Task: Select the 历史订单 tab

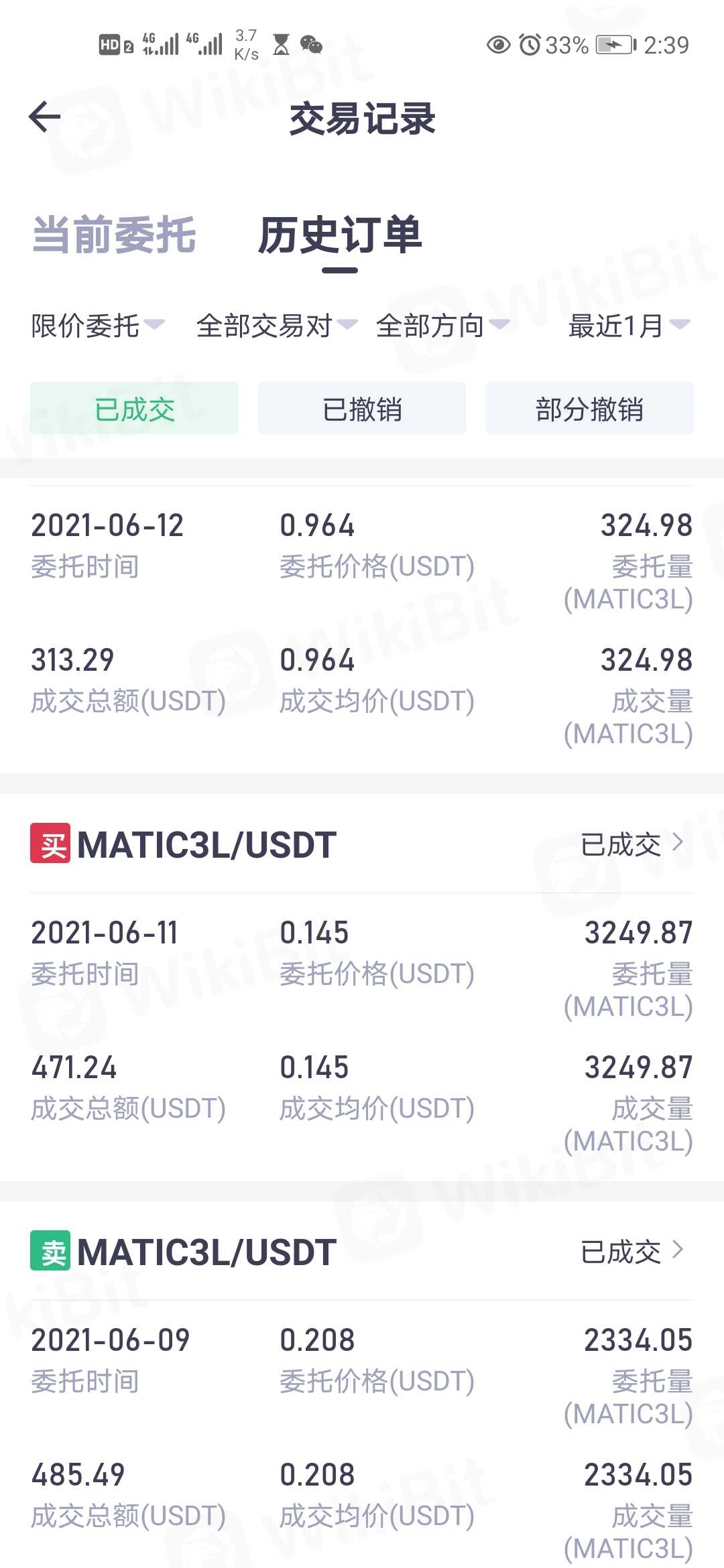Action: [x=340, y=235]
